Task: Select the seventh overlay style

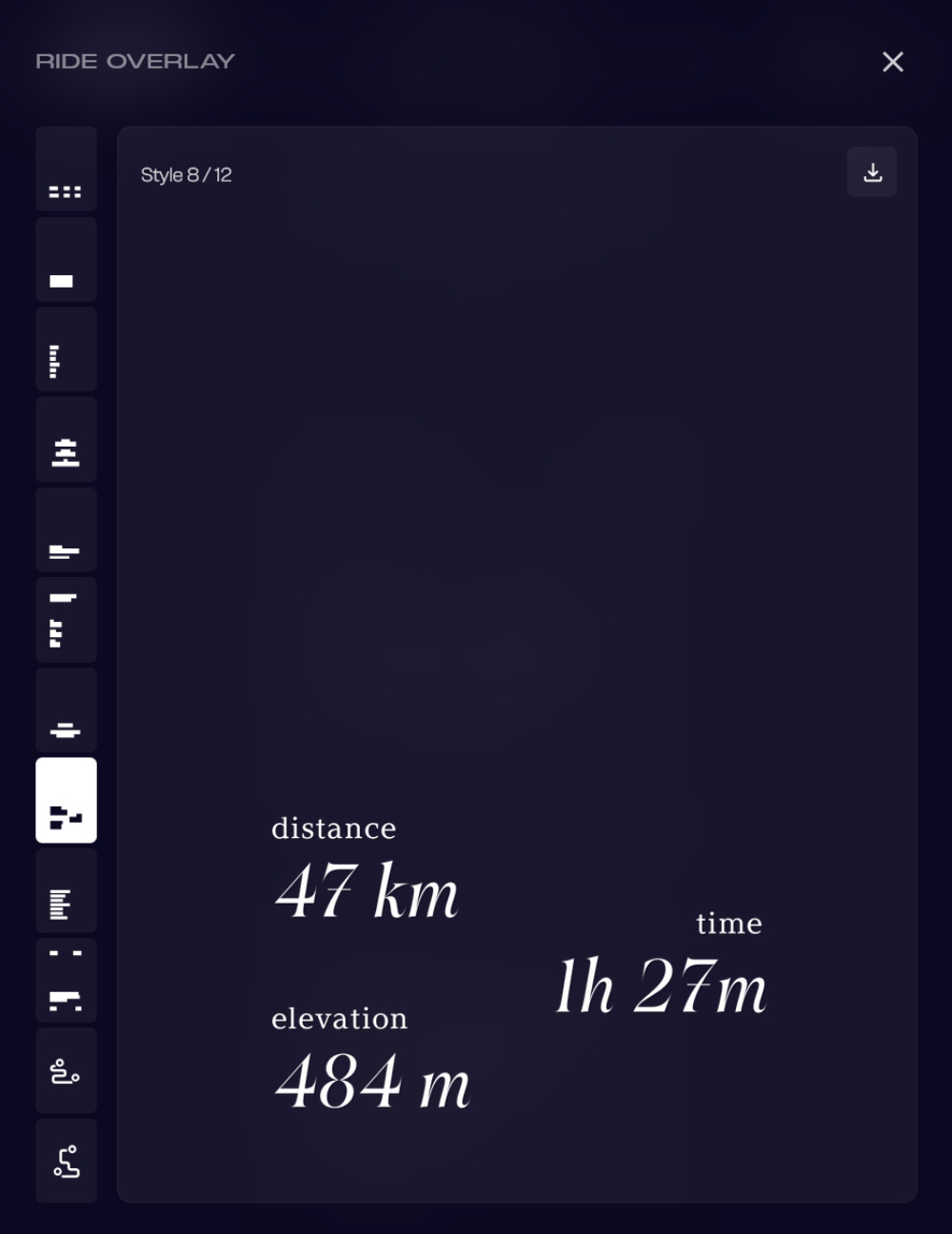Action: [66, 710]
